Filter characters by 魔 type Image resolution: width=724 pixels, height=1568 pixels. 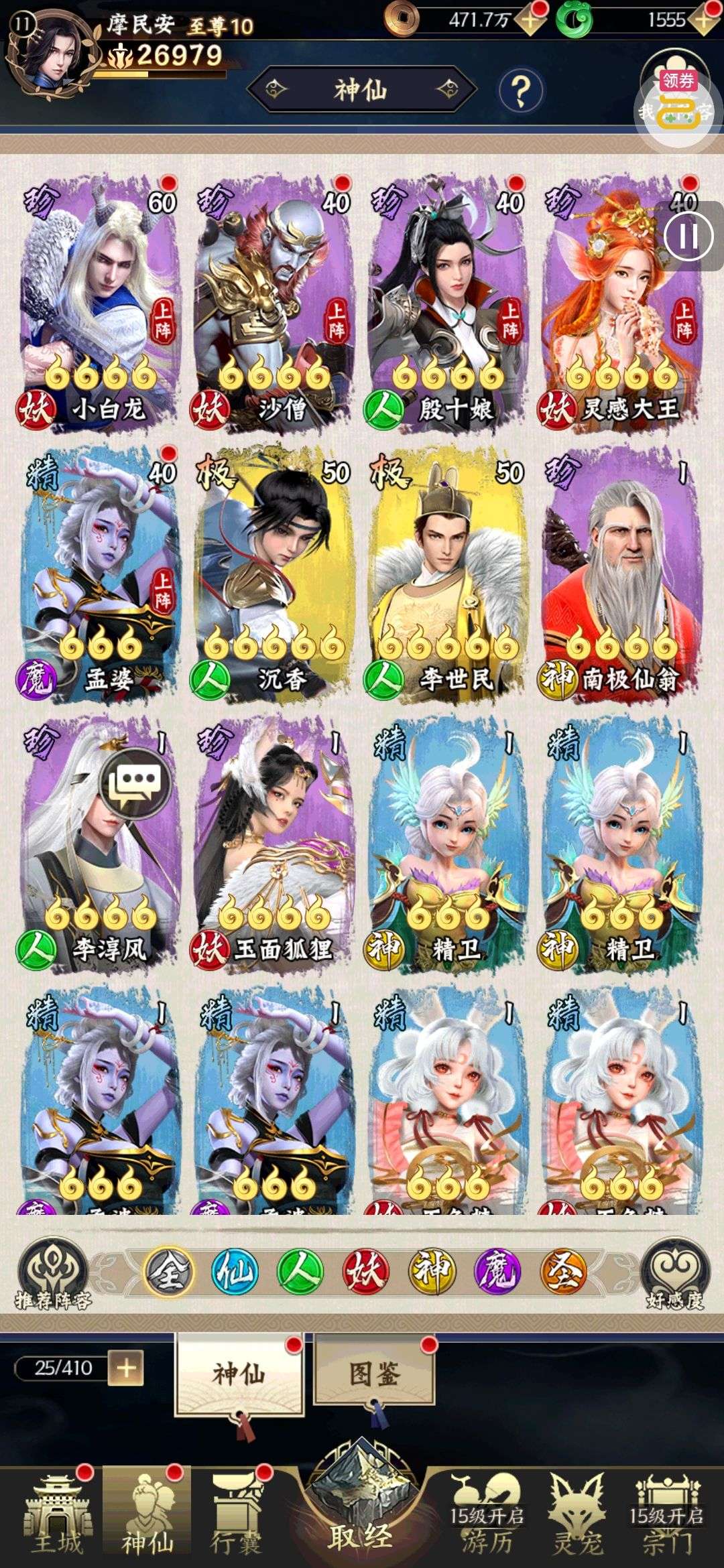point(497,1270)
